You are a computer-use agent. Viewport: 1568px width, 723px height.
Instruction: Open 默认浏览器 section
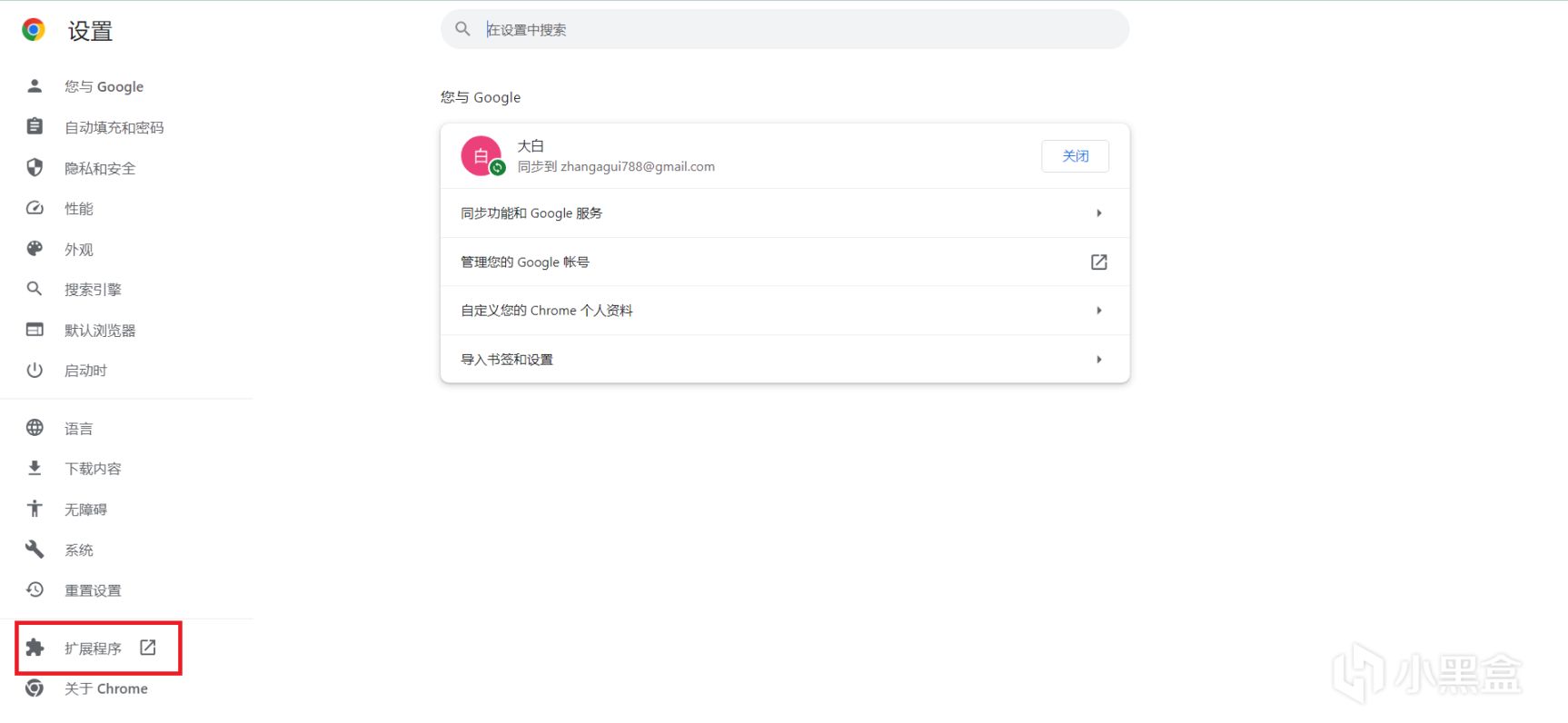(x=99, y=331)
